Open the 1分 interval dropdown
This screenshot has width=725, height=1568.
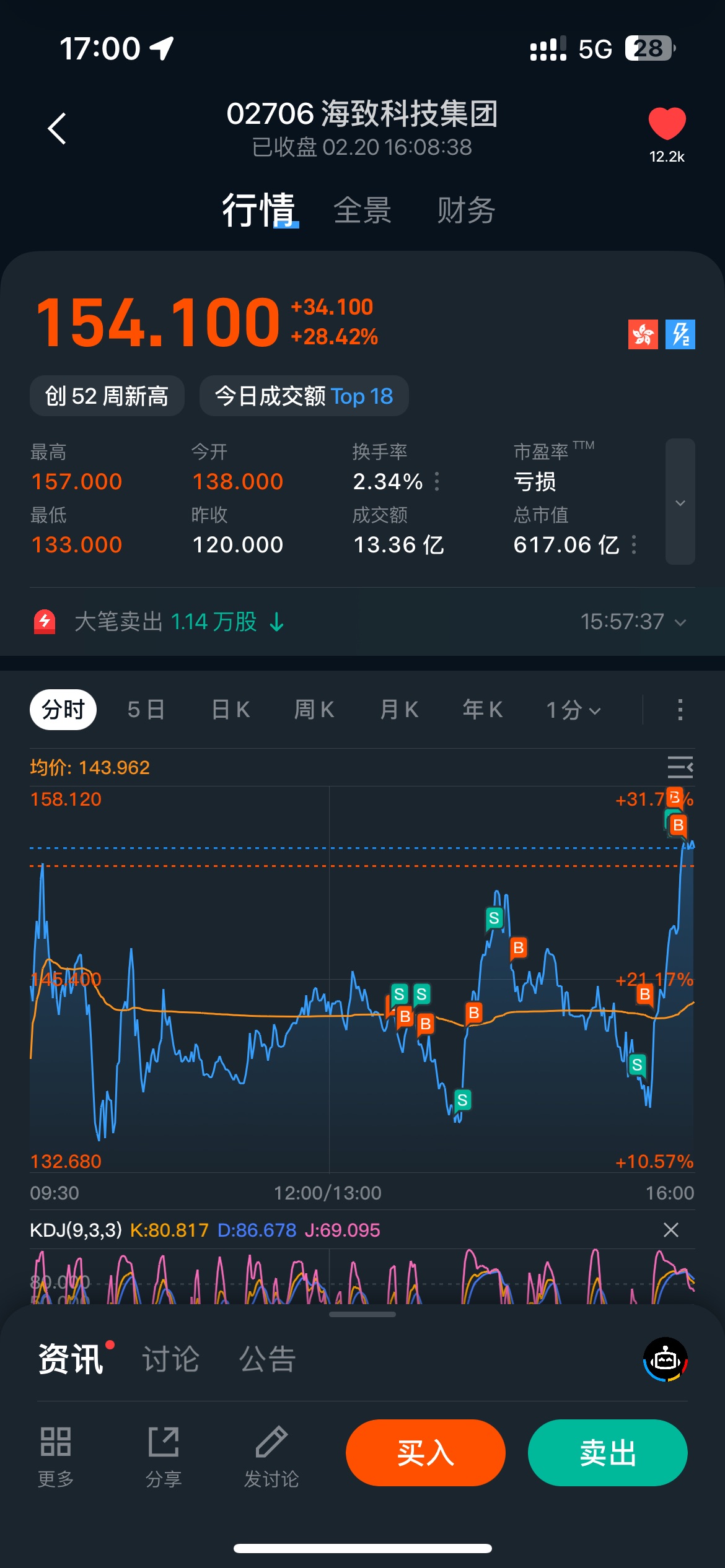573,710
